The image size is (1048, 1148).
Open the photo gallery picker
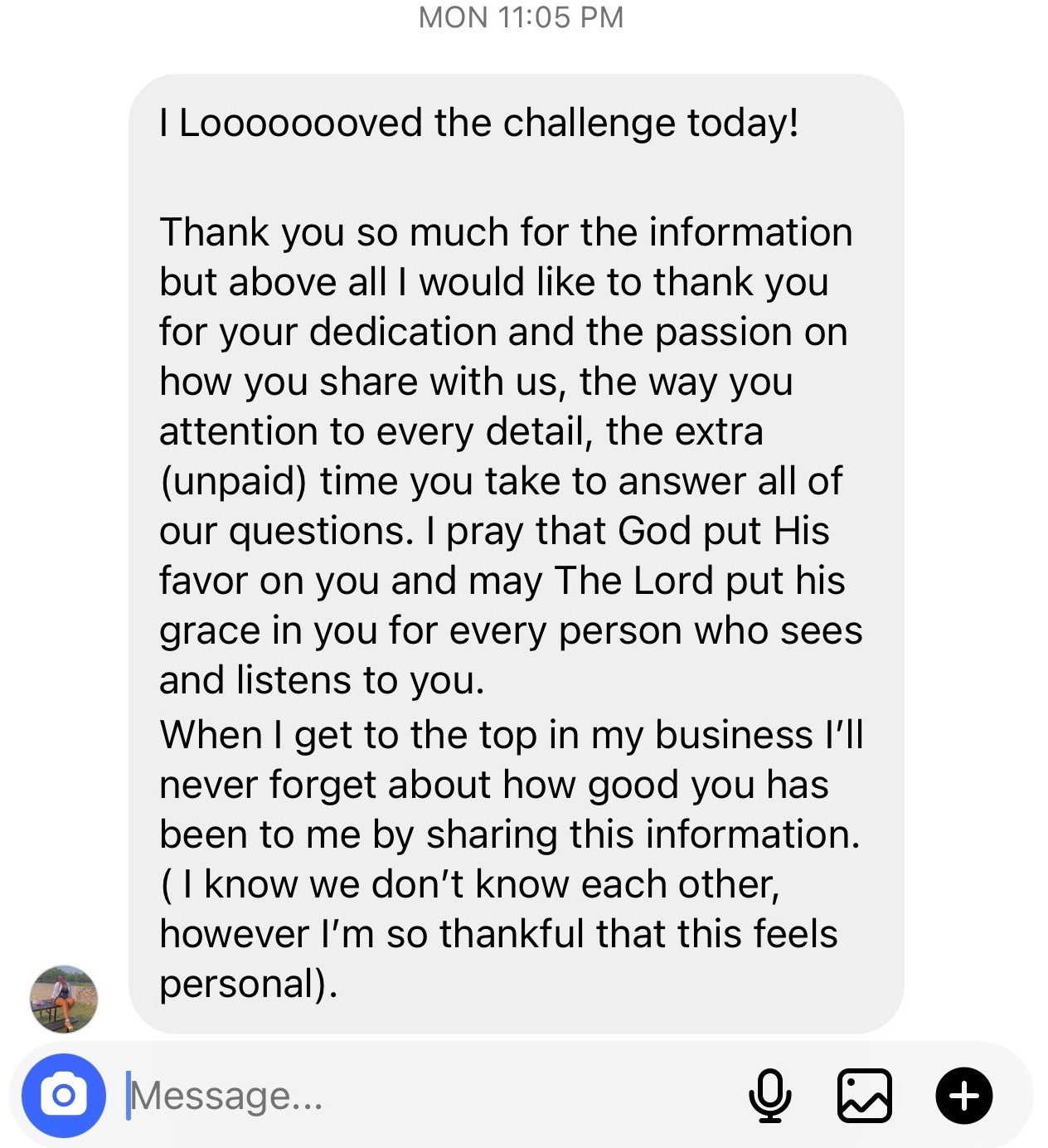click(x=864, y=1096)
